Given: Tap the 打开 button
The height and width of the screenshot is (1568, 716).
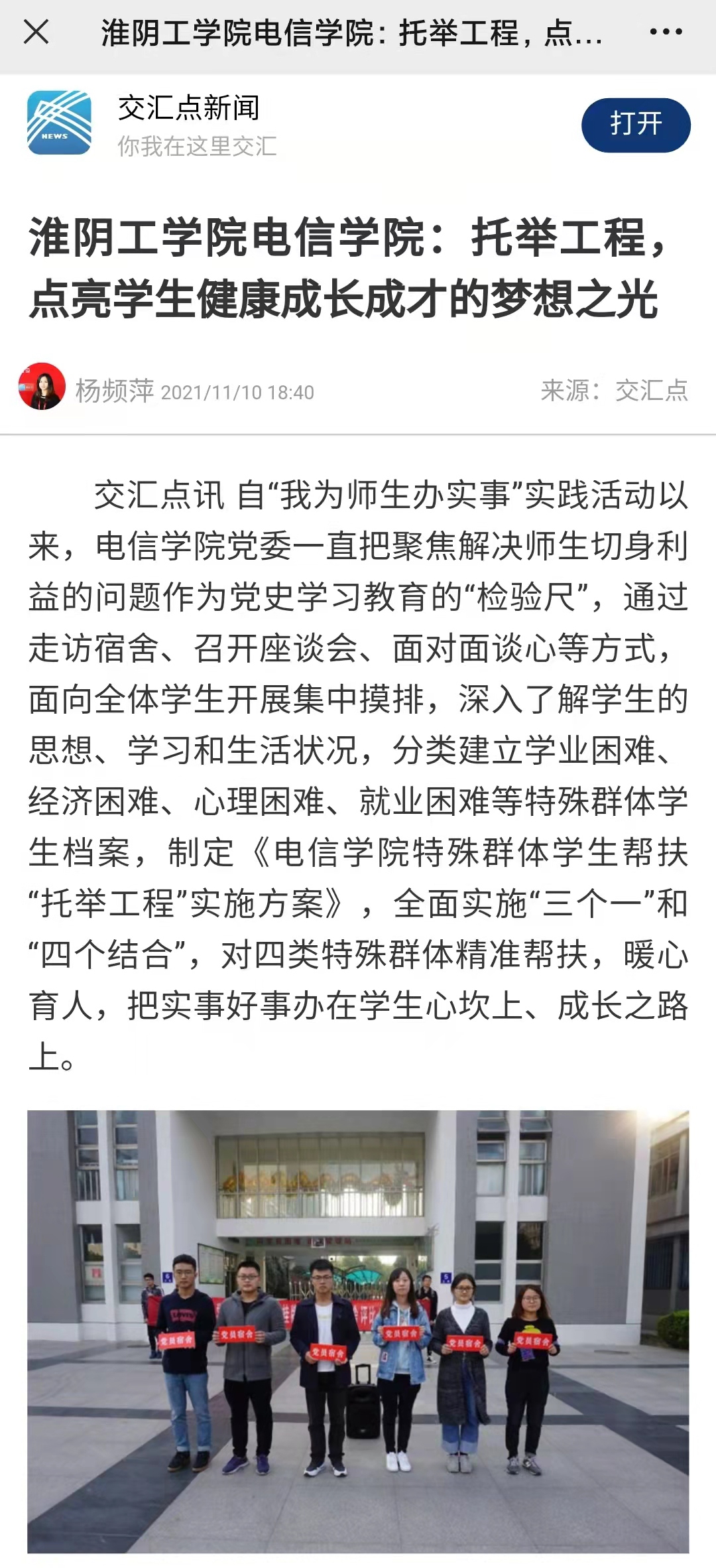Looking at the screenshot, I should click(x=635, y=125).
